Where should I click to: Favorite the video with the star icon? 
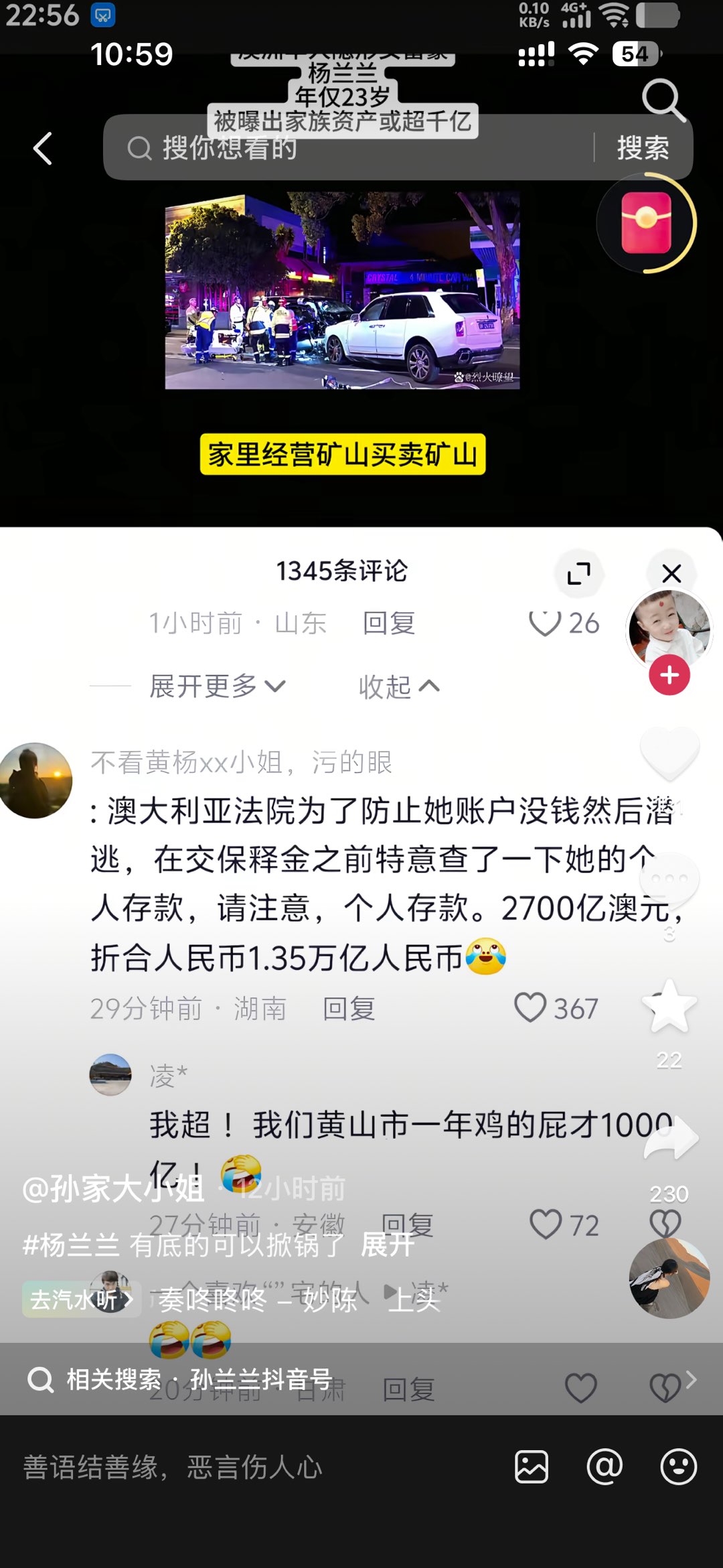tap(669, 1006)
